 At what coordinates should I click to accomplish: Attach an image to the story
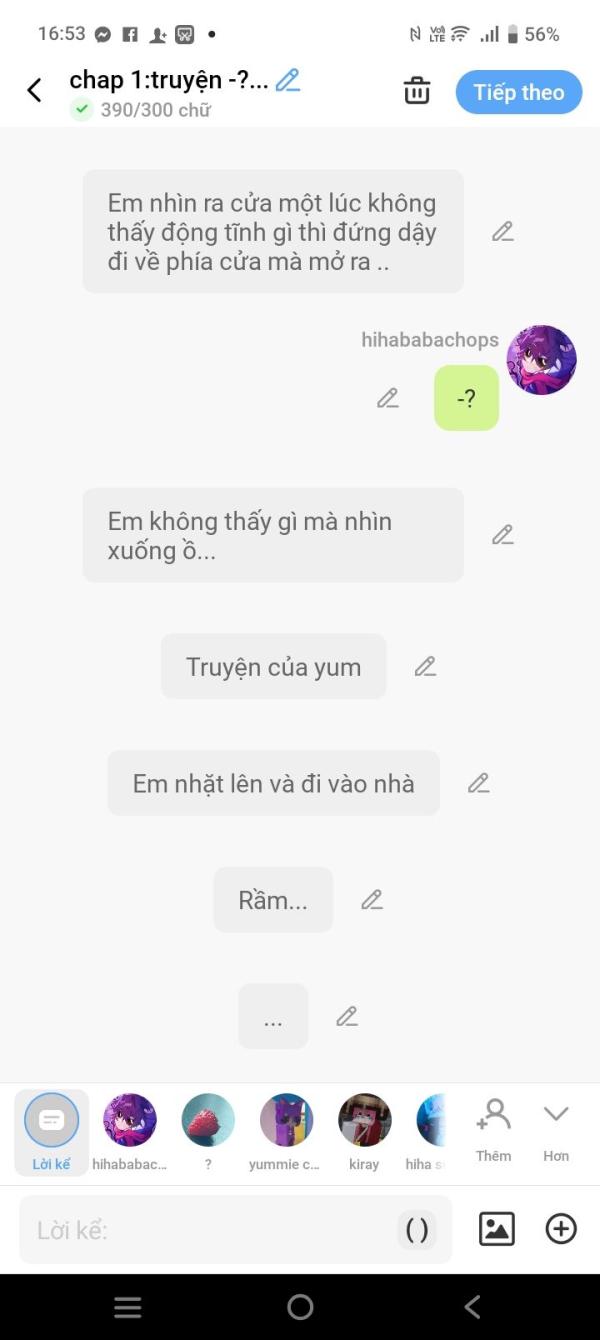(497, 1229)
